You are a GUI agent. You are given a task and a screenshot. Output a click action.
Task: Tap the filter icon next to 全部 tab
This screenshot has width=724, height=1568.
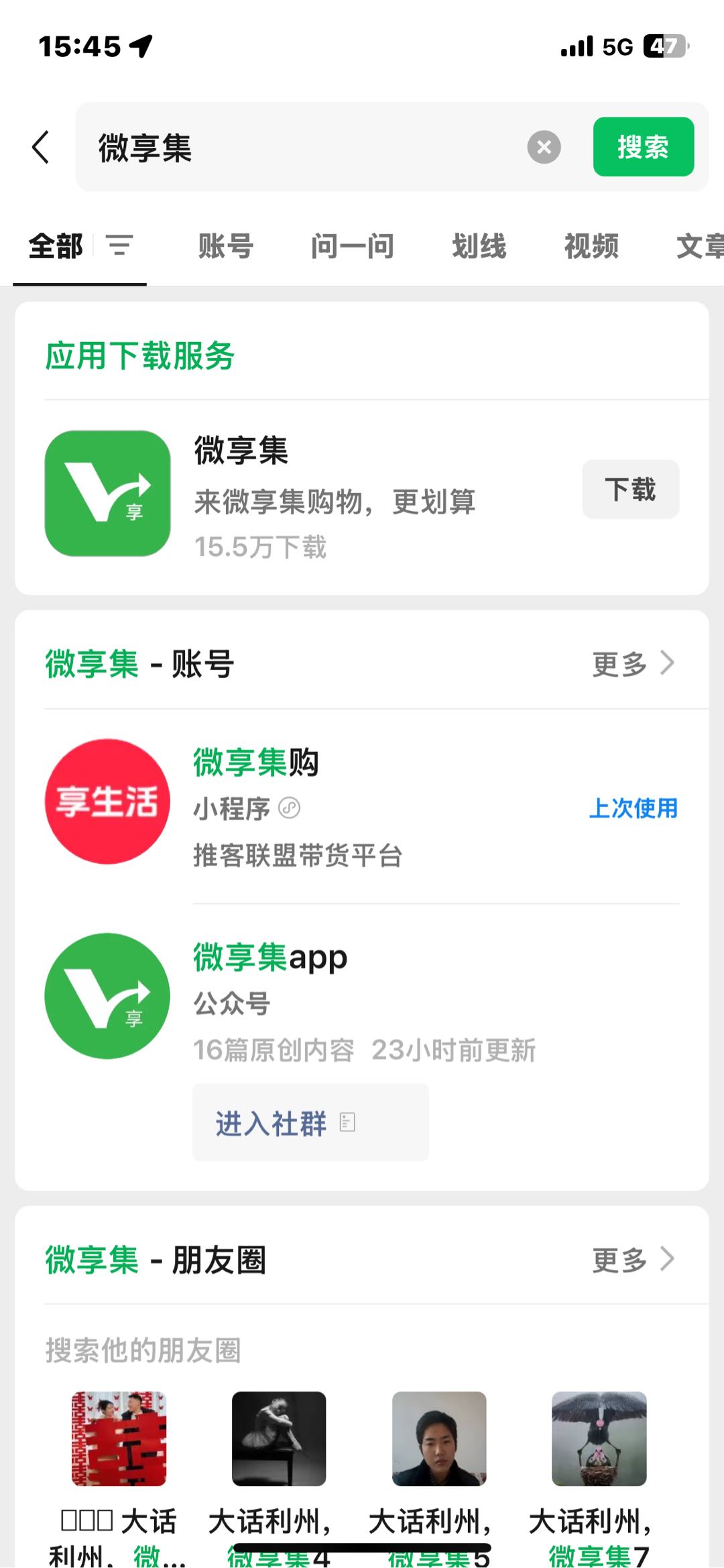tap(119, 245)
